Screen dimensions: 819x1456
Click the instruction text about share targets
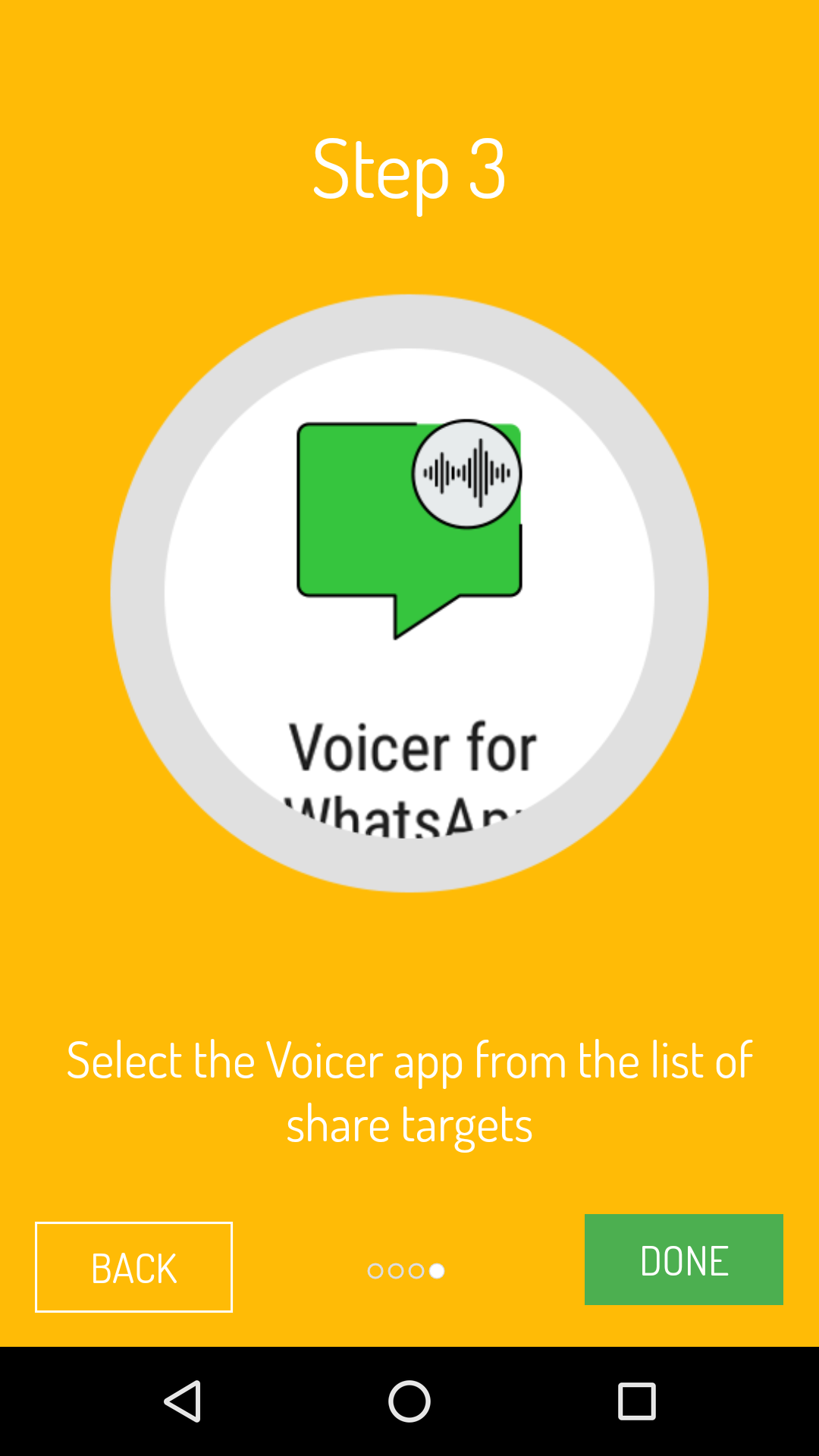408,1092
